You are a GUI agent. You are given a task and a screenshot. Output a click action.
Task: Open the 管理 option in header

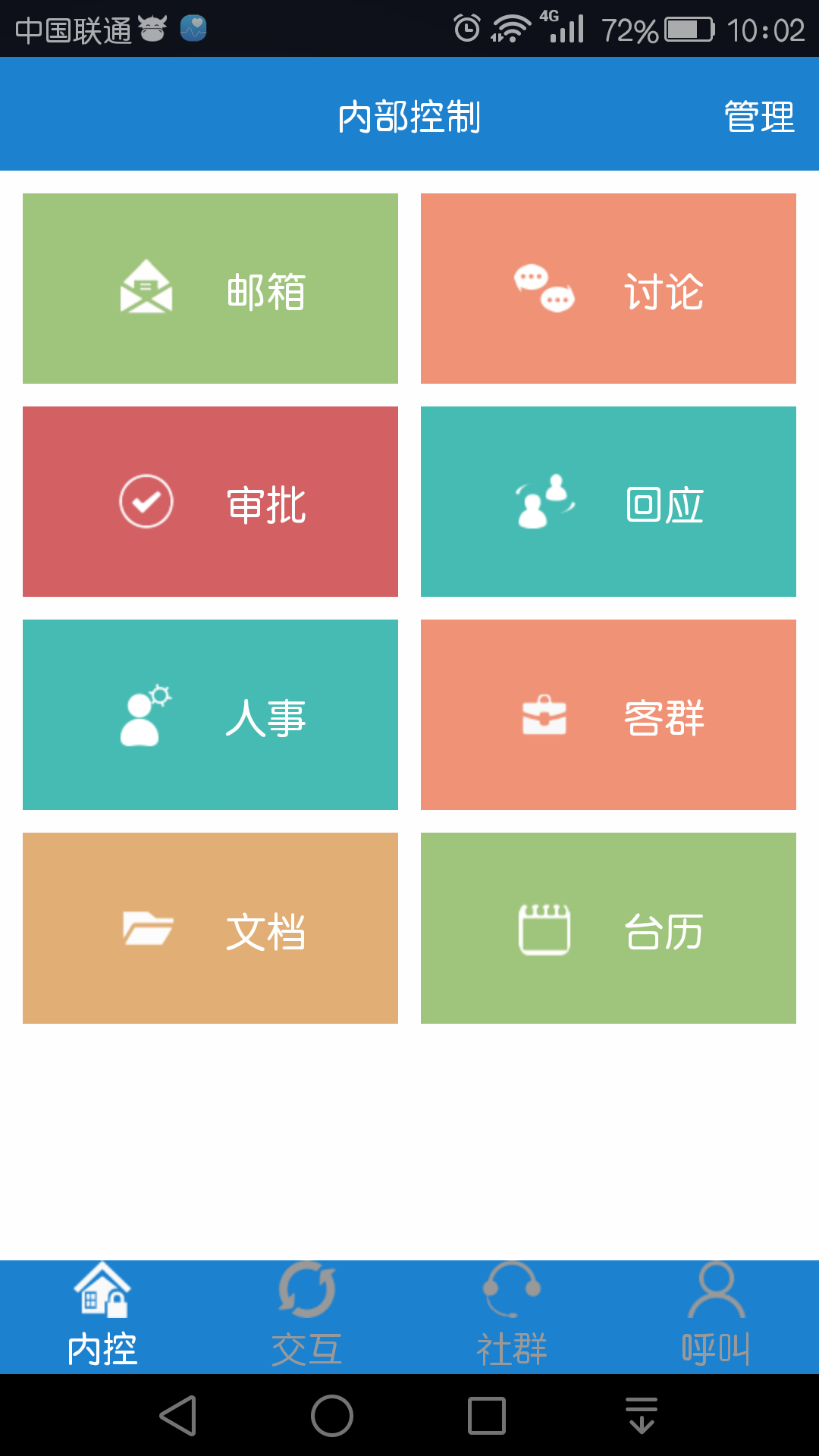[759, 117]
